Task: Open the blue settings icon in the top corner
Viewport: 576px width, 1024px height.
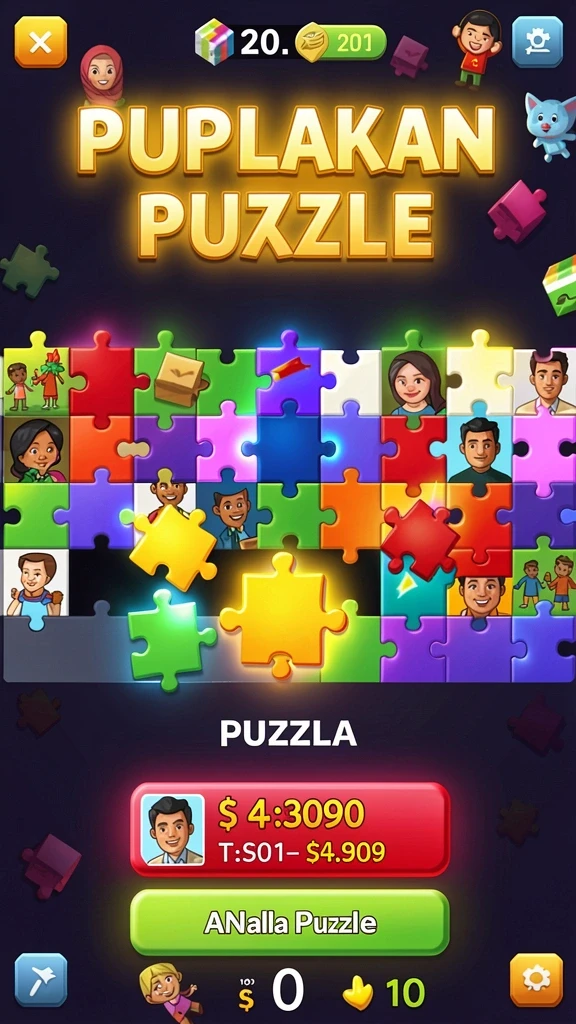Action: click(x=537, y=42)
